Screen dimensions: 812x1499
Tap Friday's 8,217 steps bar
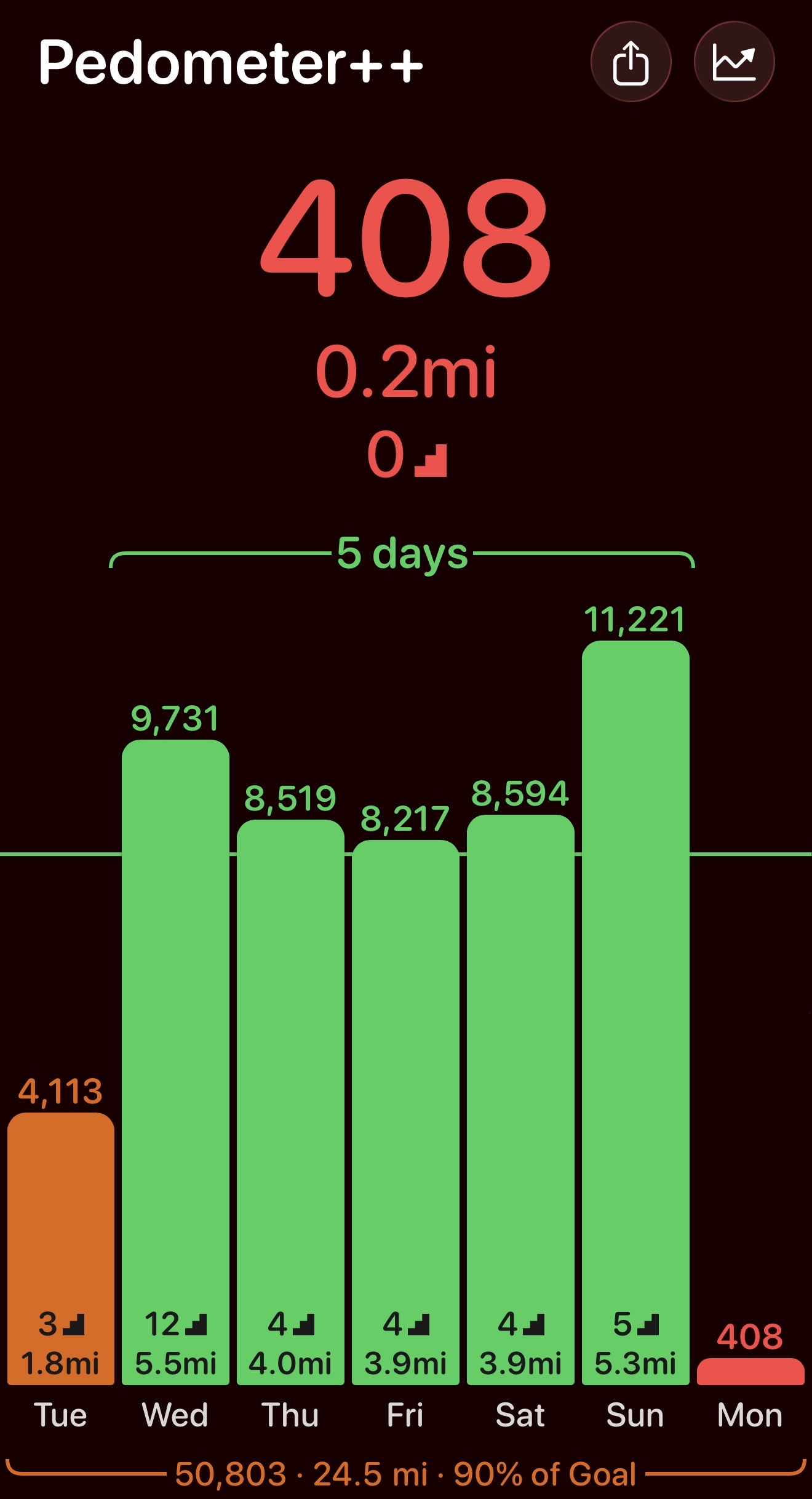click(405, 1114)
